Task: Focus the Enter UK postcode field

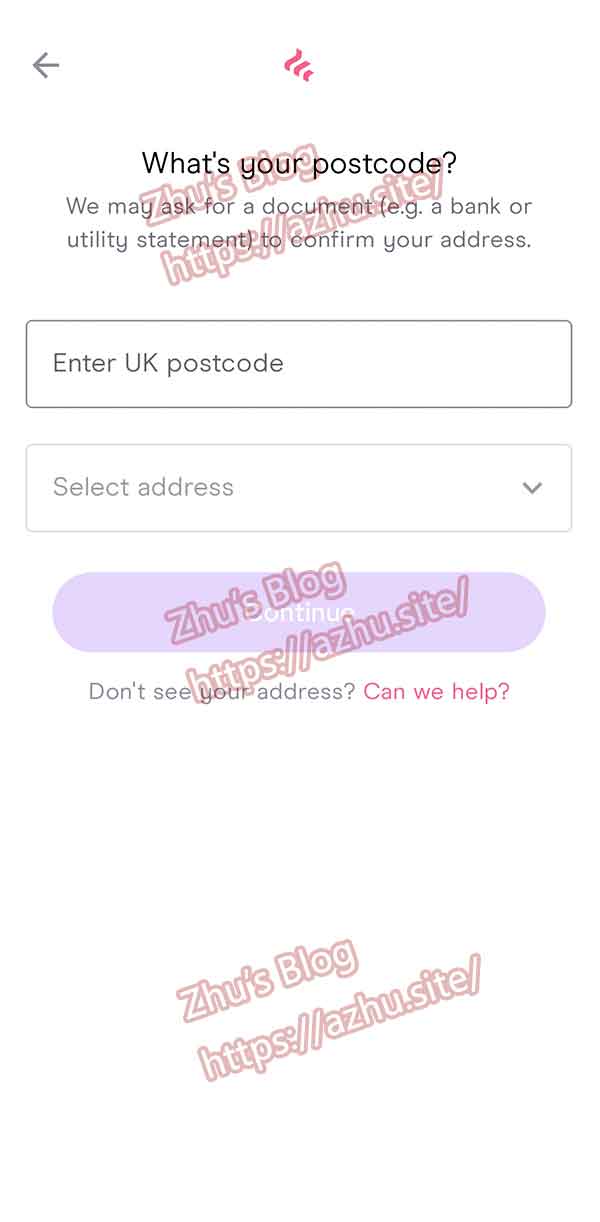Action: [x=298, y=364]
